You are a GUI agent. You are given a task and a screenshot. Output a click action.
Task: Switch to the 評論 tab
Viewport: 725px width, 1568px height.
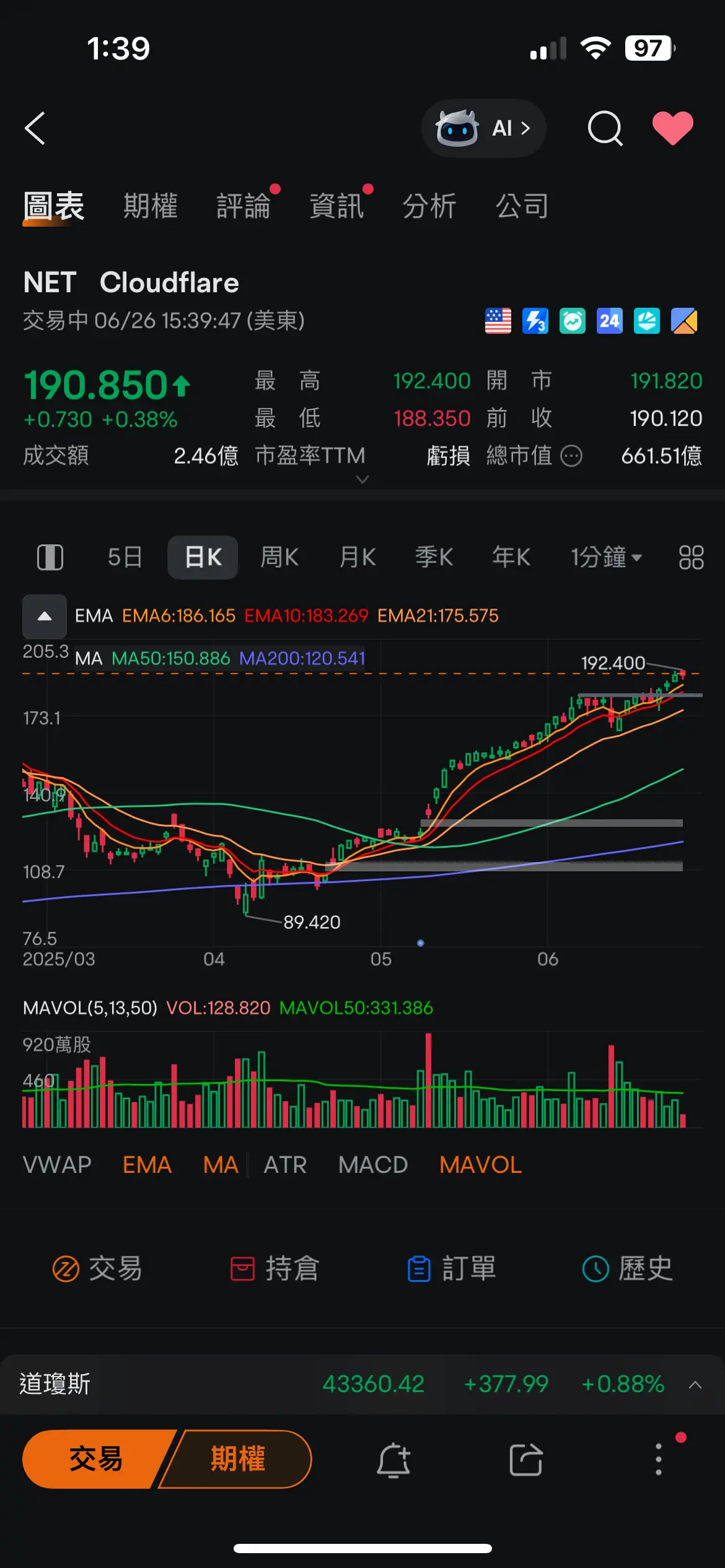pyautogui.click(x=244, y=206)
